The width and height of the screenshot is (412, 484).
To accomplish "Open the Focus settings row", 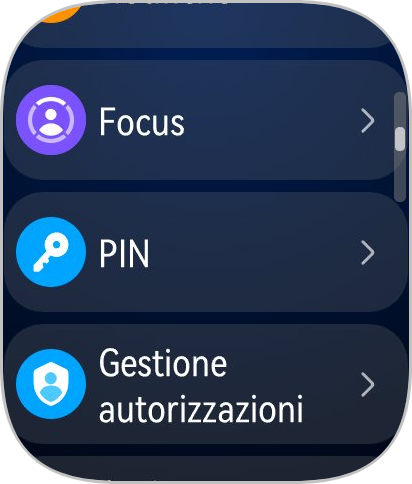I will pyautogui.click(x=206, y=120).
